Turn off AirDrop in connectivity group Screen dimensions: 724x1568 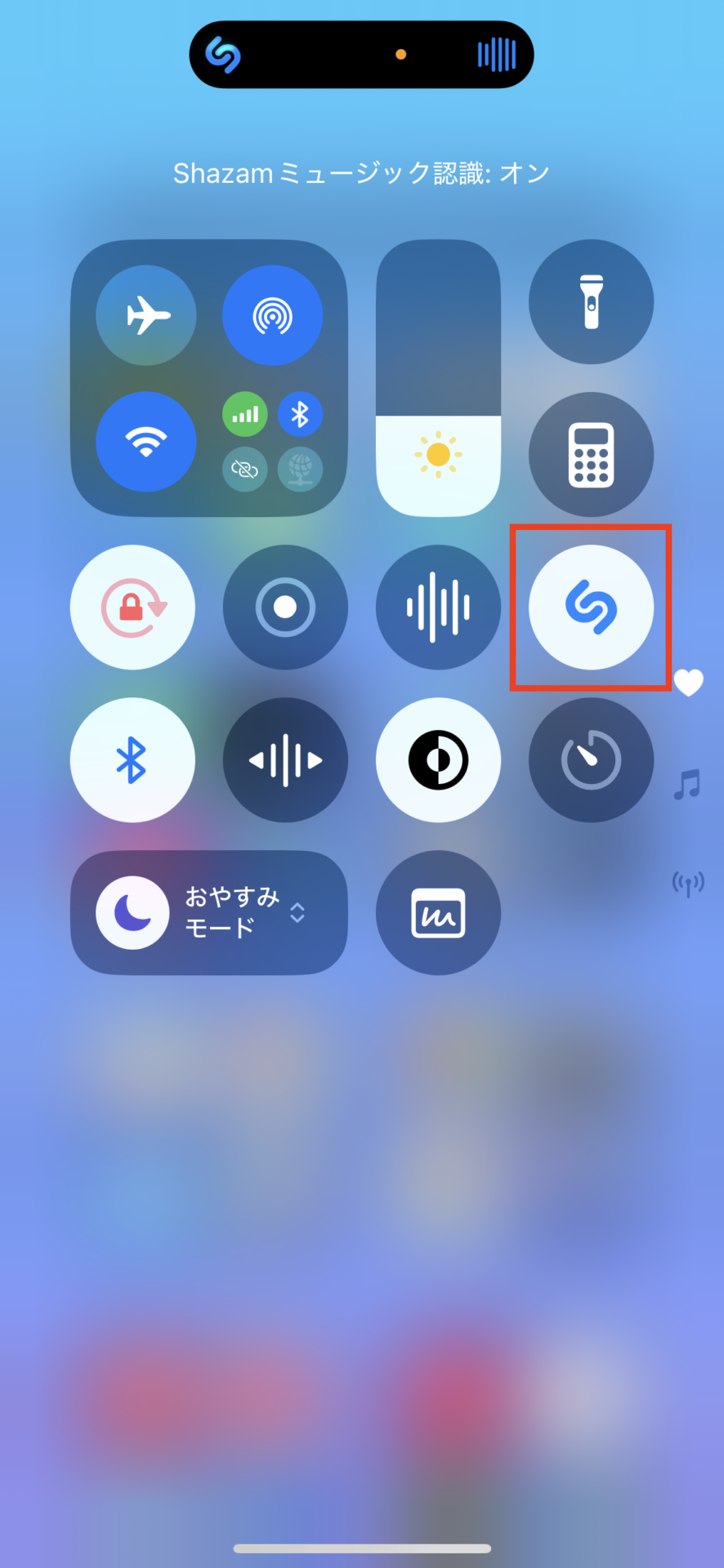click(x=272, y=315)
